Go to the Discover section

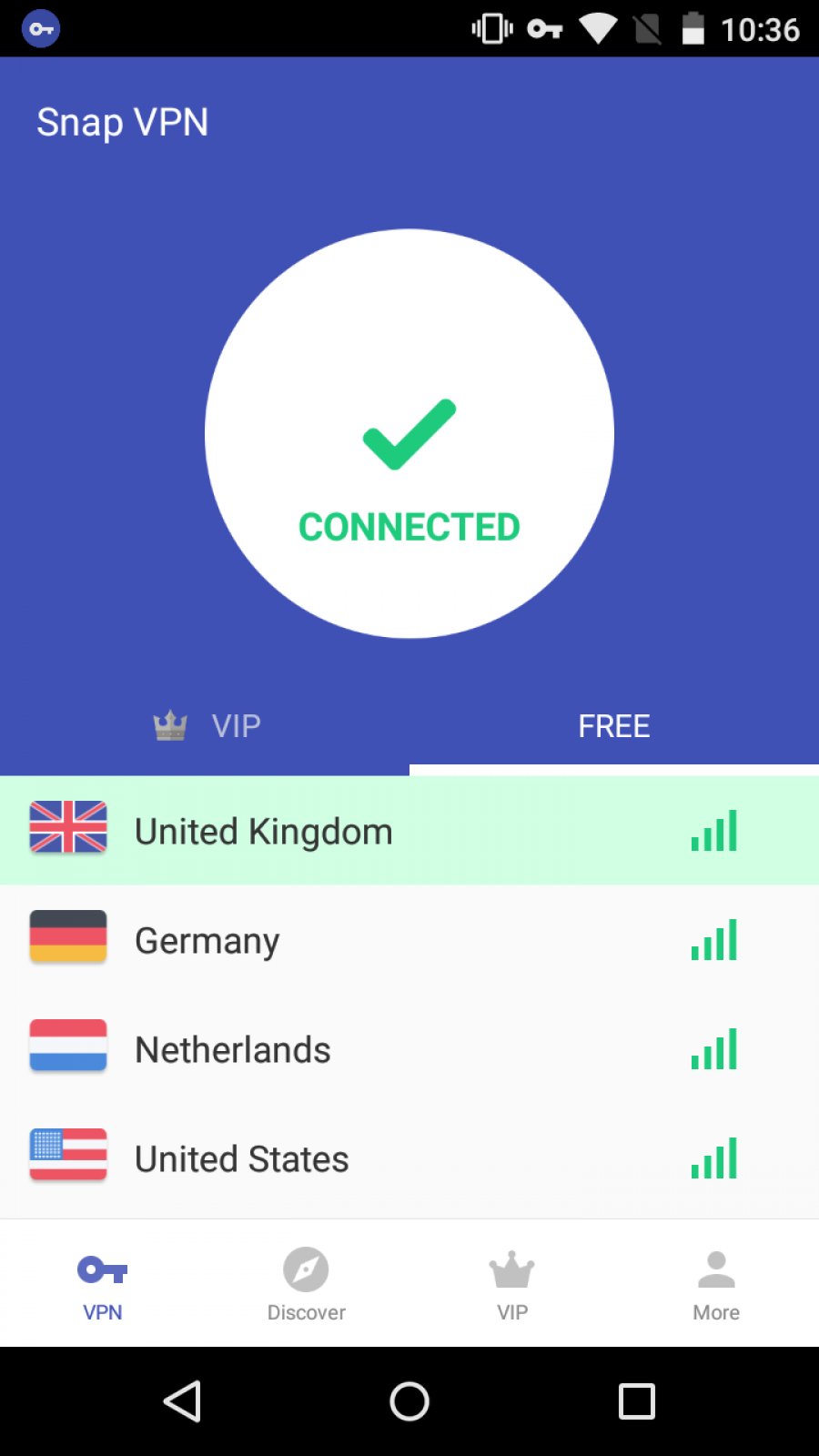click(307, 1284)
